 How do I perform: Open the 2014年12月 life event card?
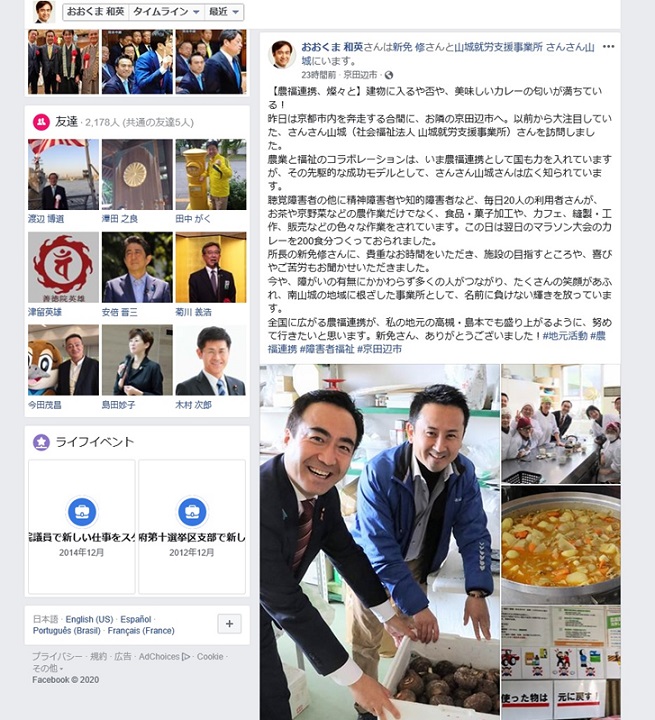pos(82,526)
